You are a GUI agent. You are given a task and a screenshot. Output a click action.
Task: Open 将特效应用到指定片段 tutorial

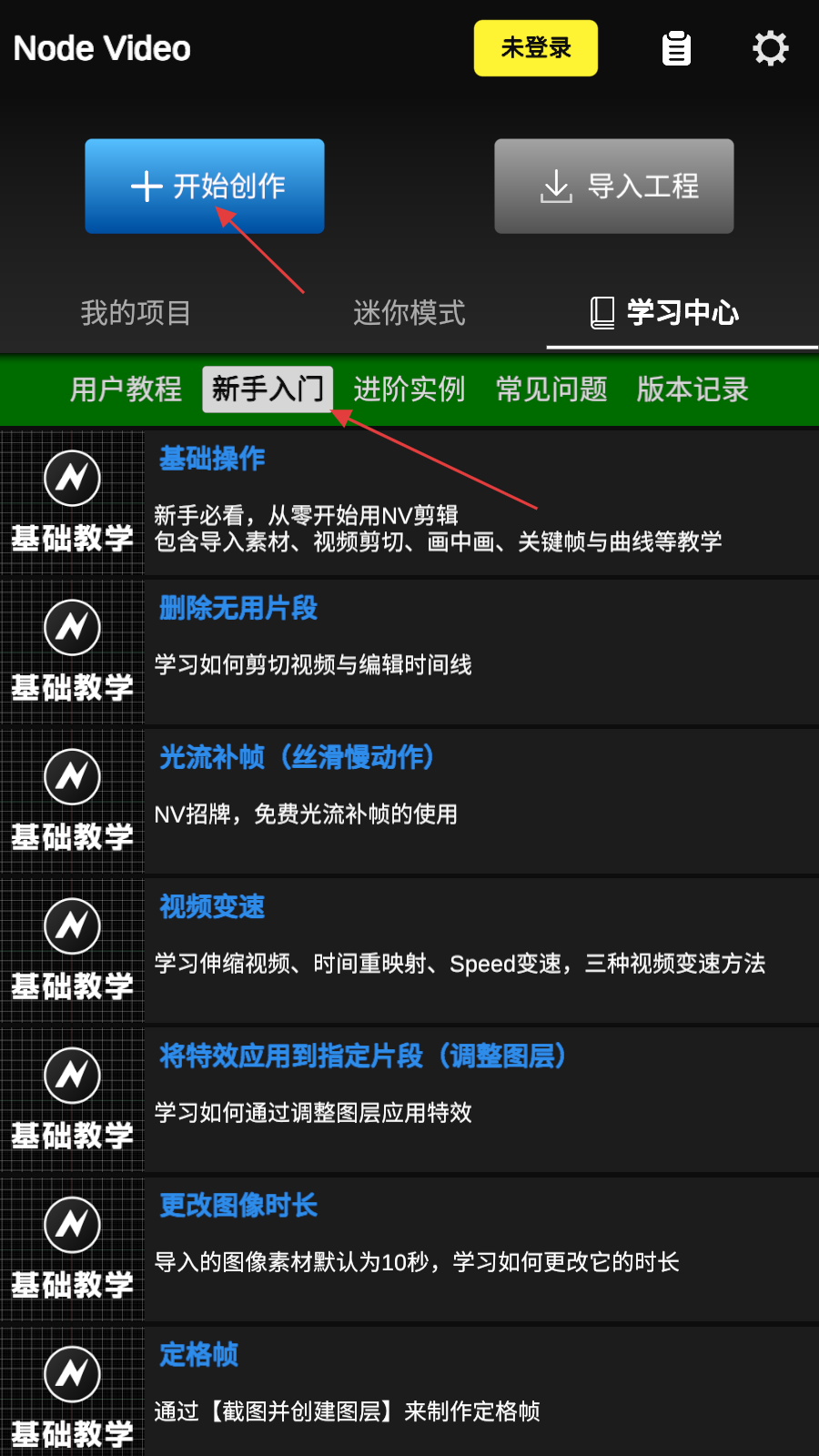click(x=409, y=1099)
